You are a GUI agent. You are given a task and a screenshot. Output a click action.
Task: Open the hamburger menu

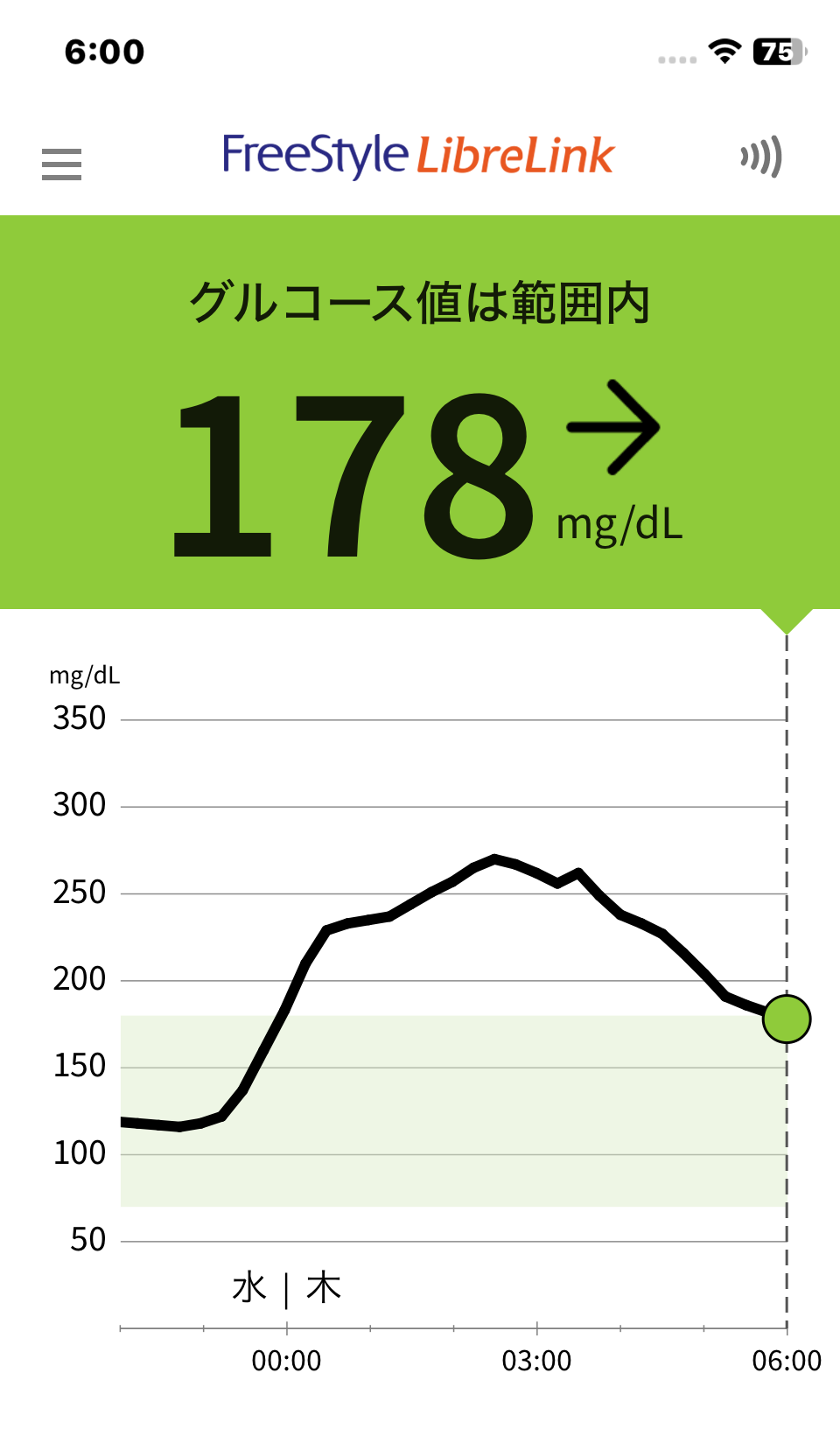coord(61,165)
